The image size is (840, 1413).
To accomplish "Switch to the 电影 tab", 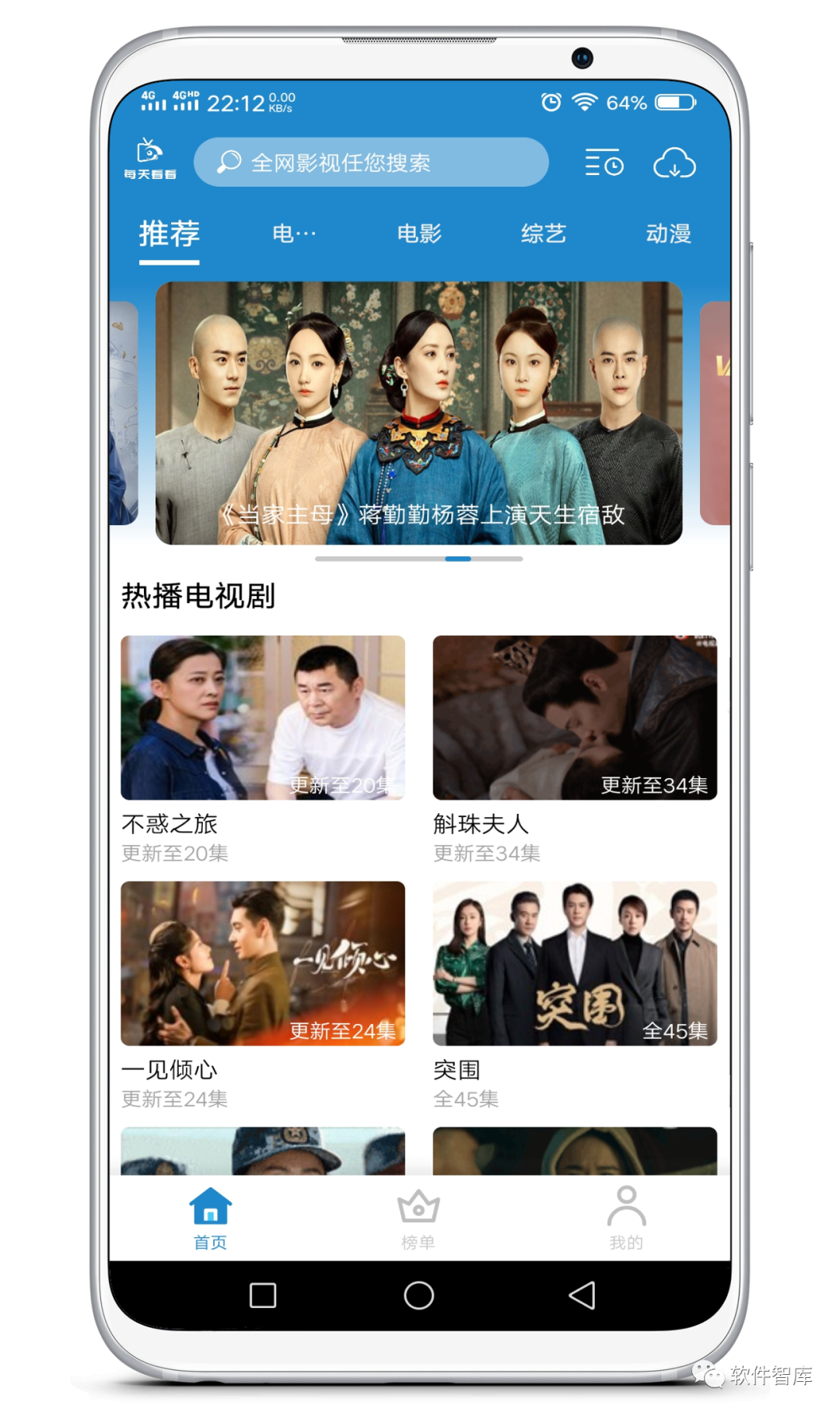I will pos(418,233).
